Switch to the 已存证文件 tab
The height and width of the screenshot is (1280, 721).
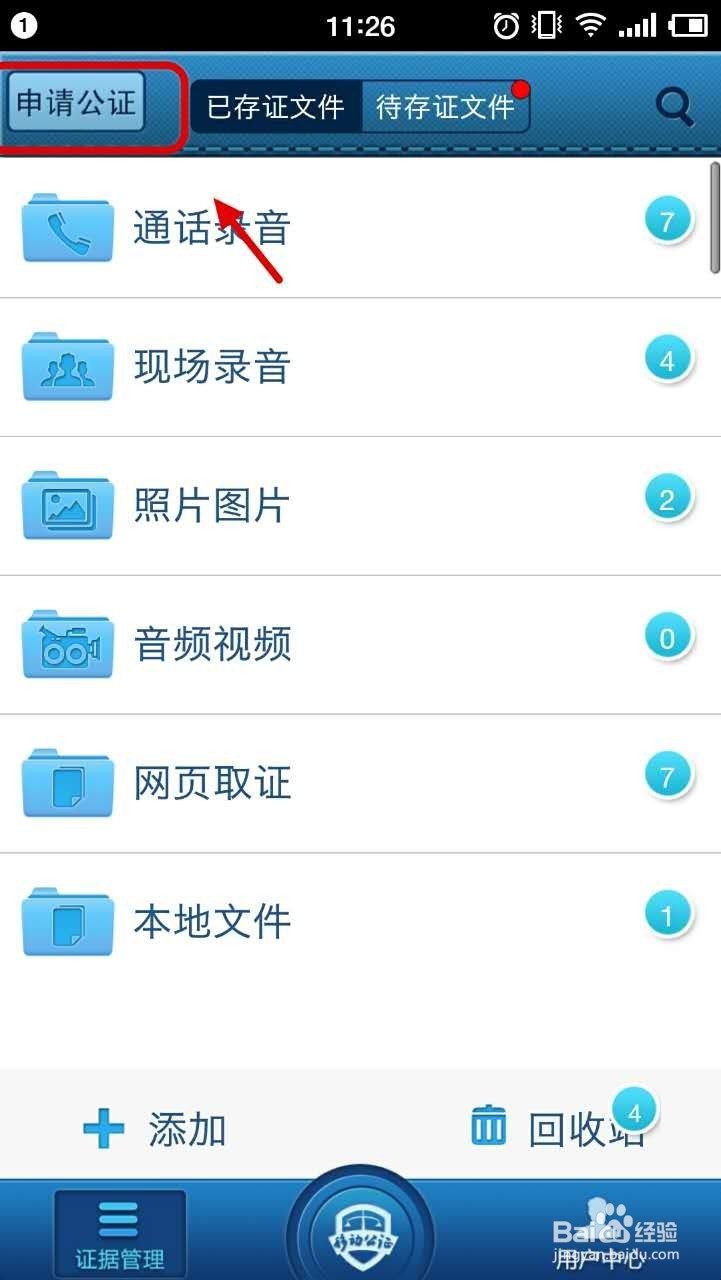[275, 107]
